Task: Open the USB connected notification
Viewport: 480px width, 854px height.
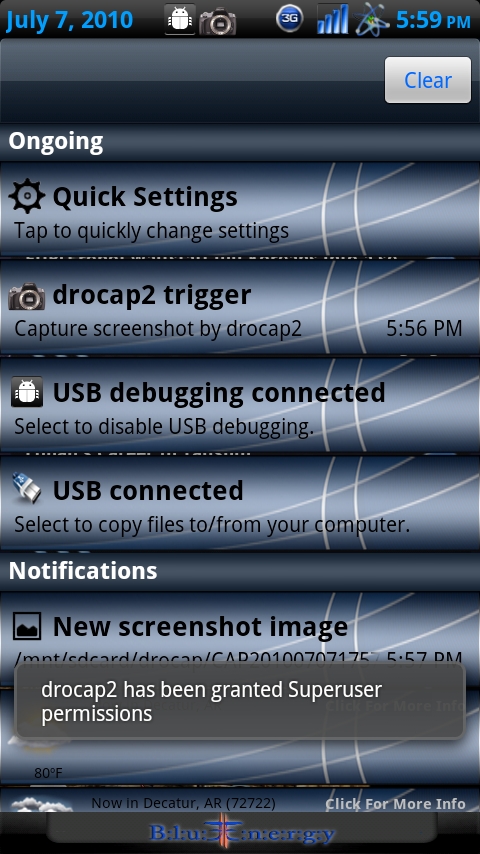Action: (240, 503)
